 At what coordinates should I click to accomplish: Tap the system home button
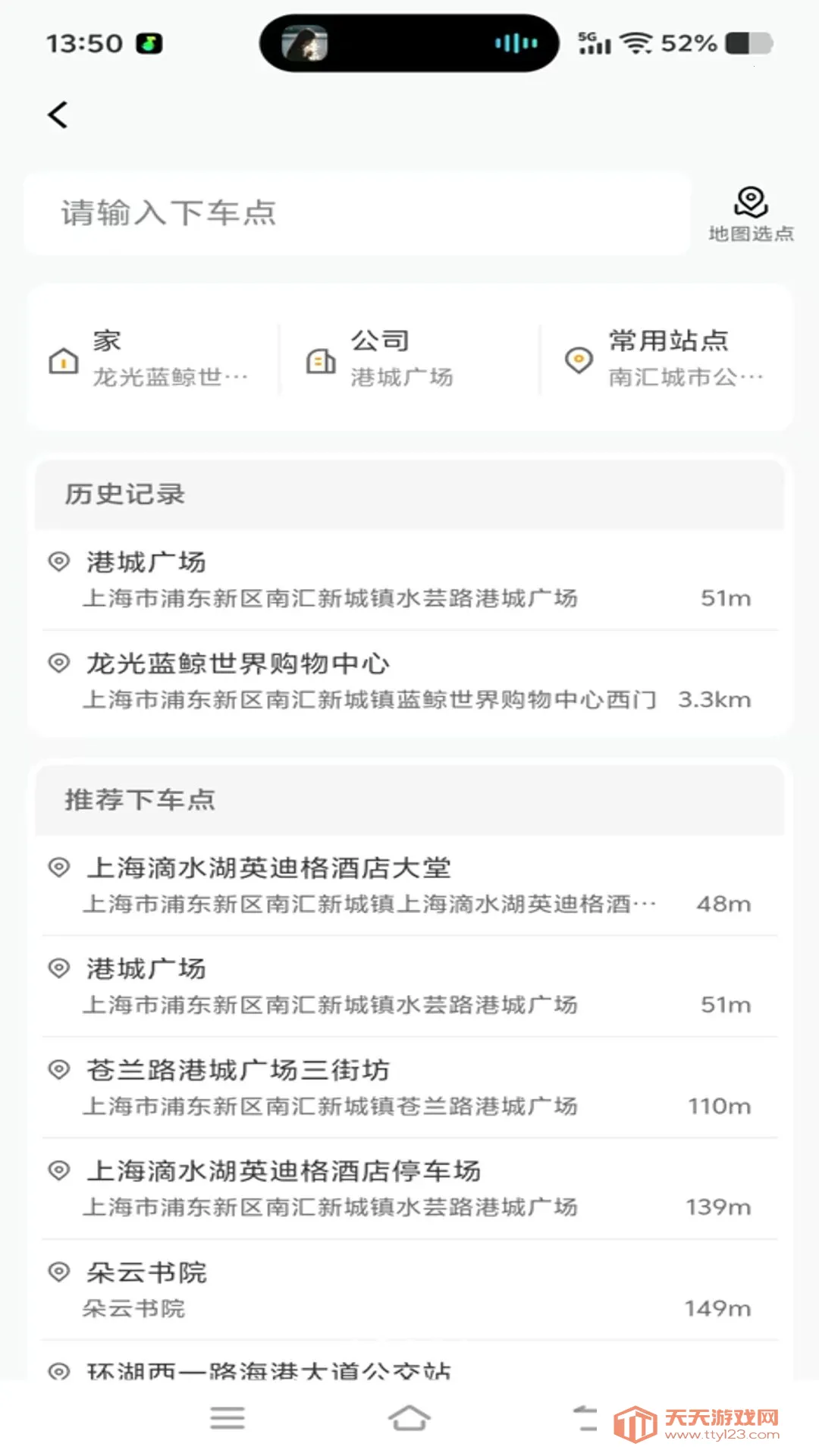coord(409,1418)
